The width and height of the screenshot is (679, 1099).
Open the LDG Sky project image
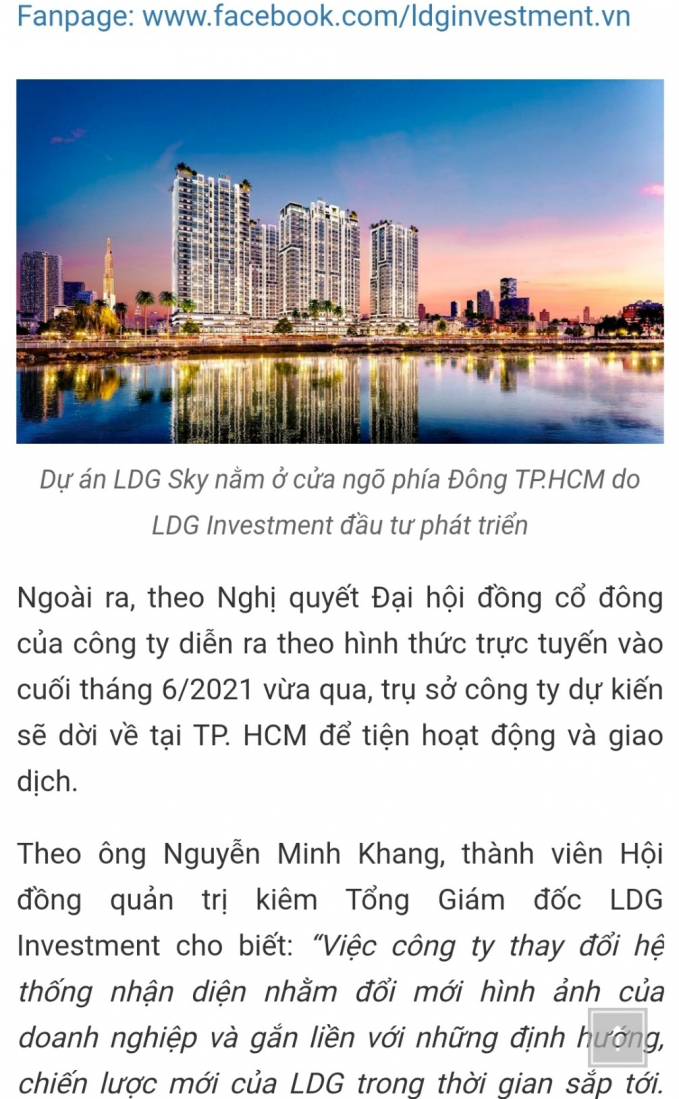(339, 261)
